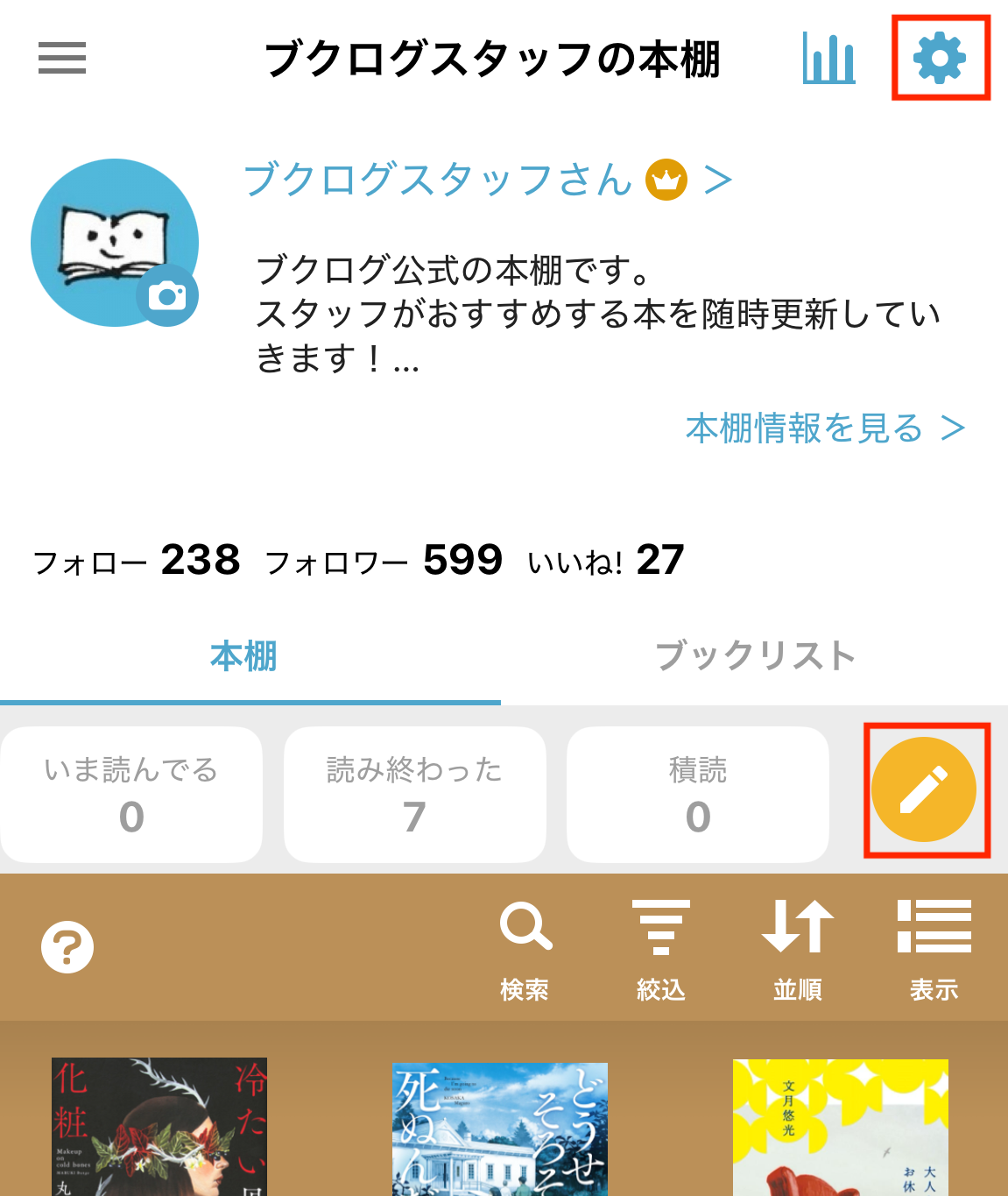Open the gear settings icon
Image resolution: width=1008 pixels, height=1196 pixels.
940,58
